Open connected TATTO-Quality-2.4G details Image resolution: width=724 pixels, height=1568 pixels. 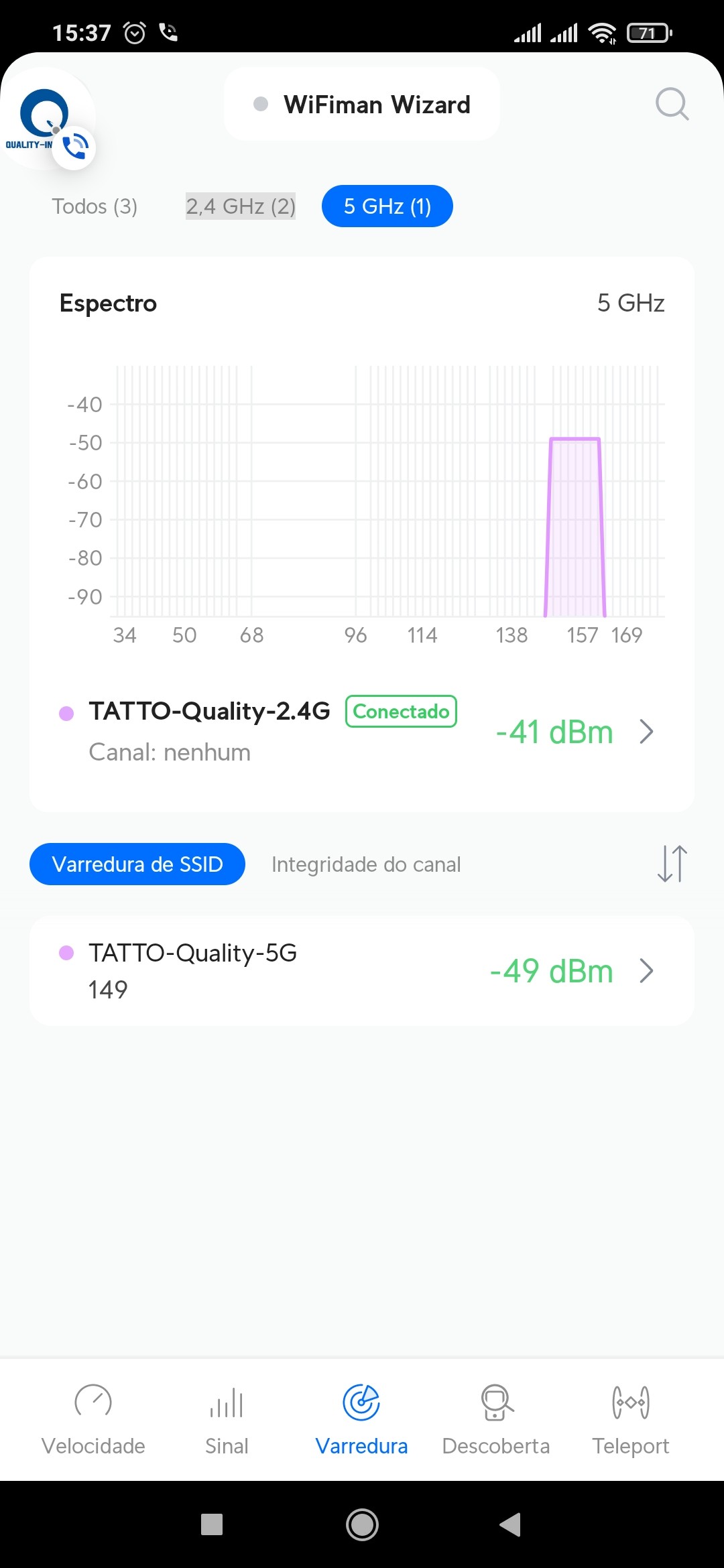362,732
